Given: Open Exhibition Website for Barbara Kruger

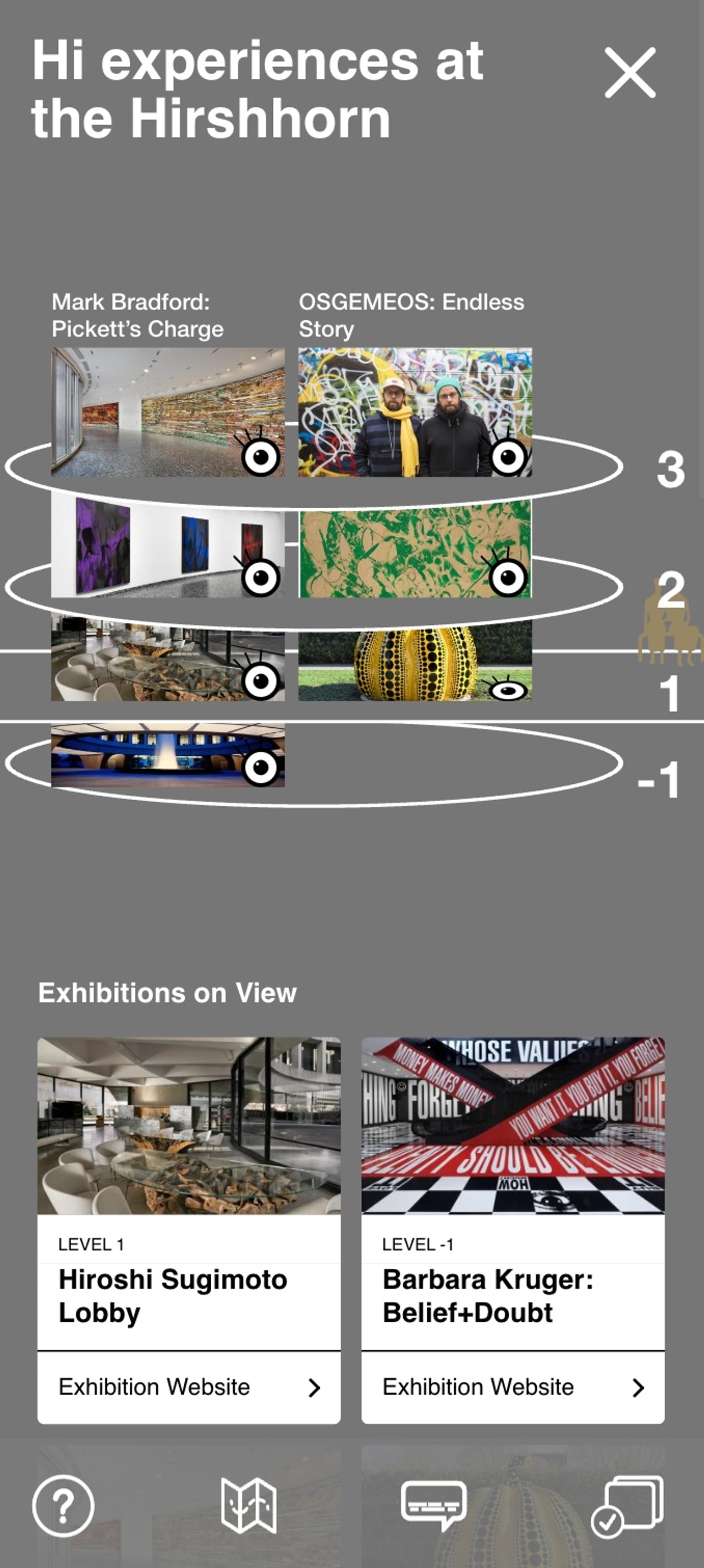Looking at the screenshot, I should coord(512,1387).
